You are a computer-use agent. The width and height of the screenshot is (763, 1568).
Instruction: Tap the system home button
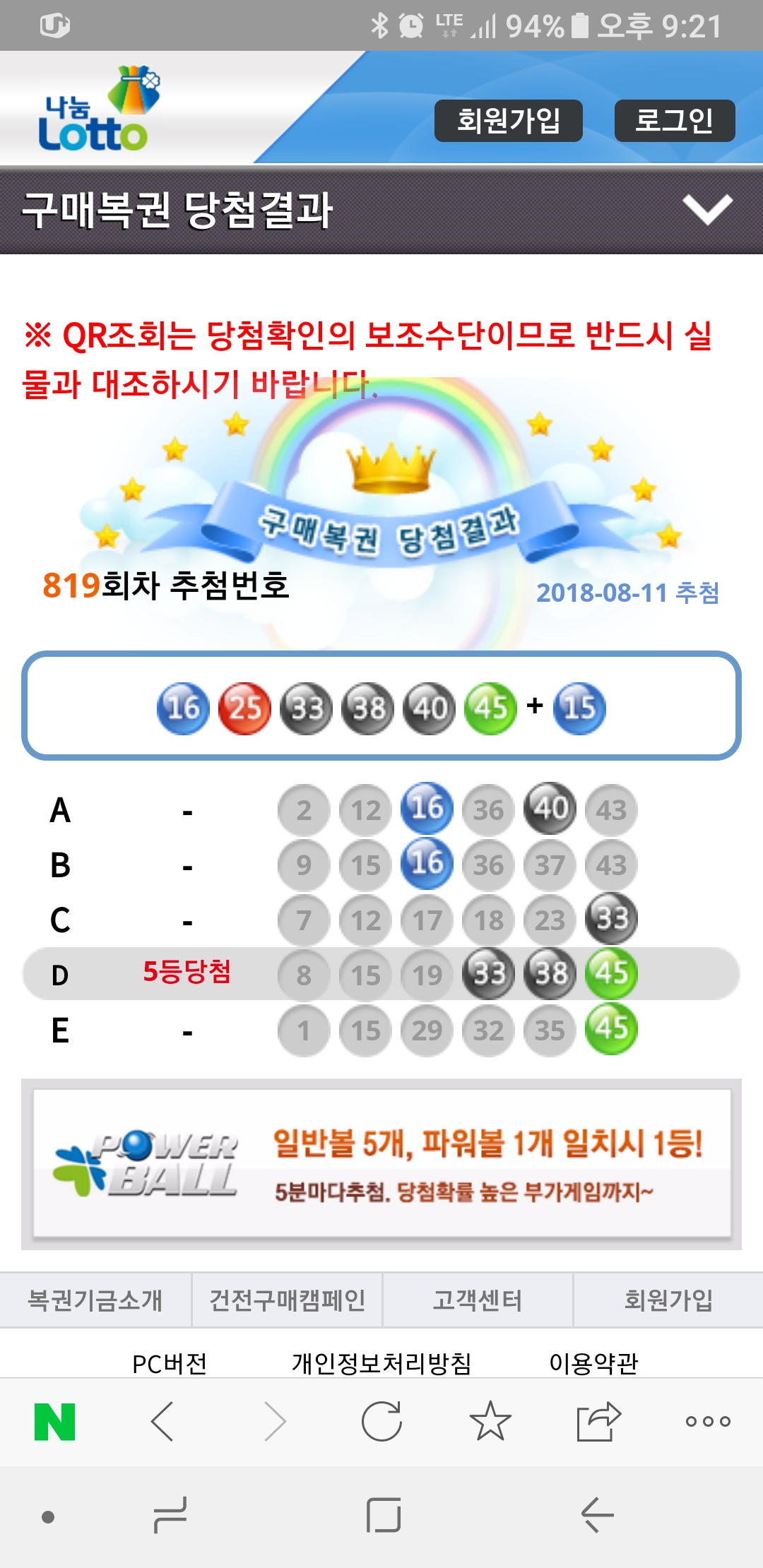384,1516
